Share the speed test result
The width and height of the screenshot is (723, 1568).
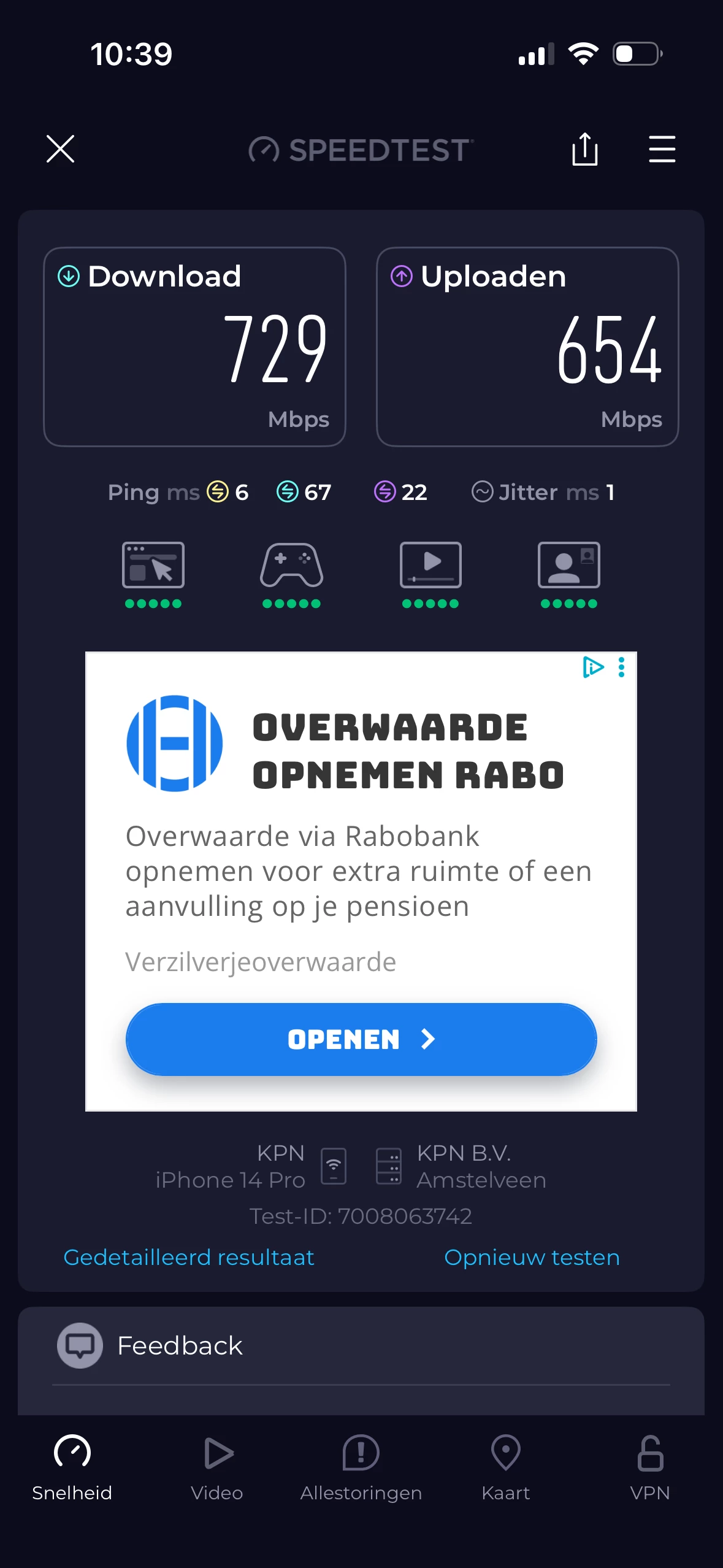(x=584, y=149)
